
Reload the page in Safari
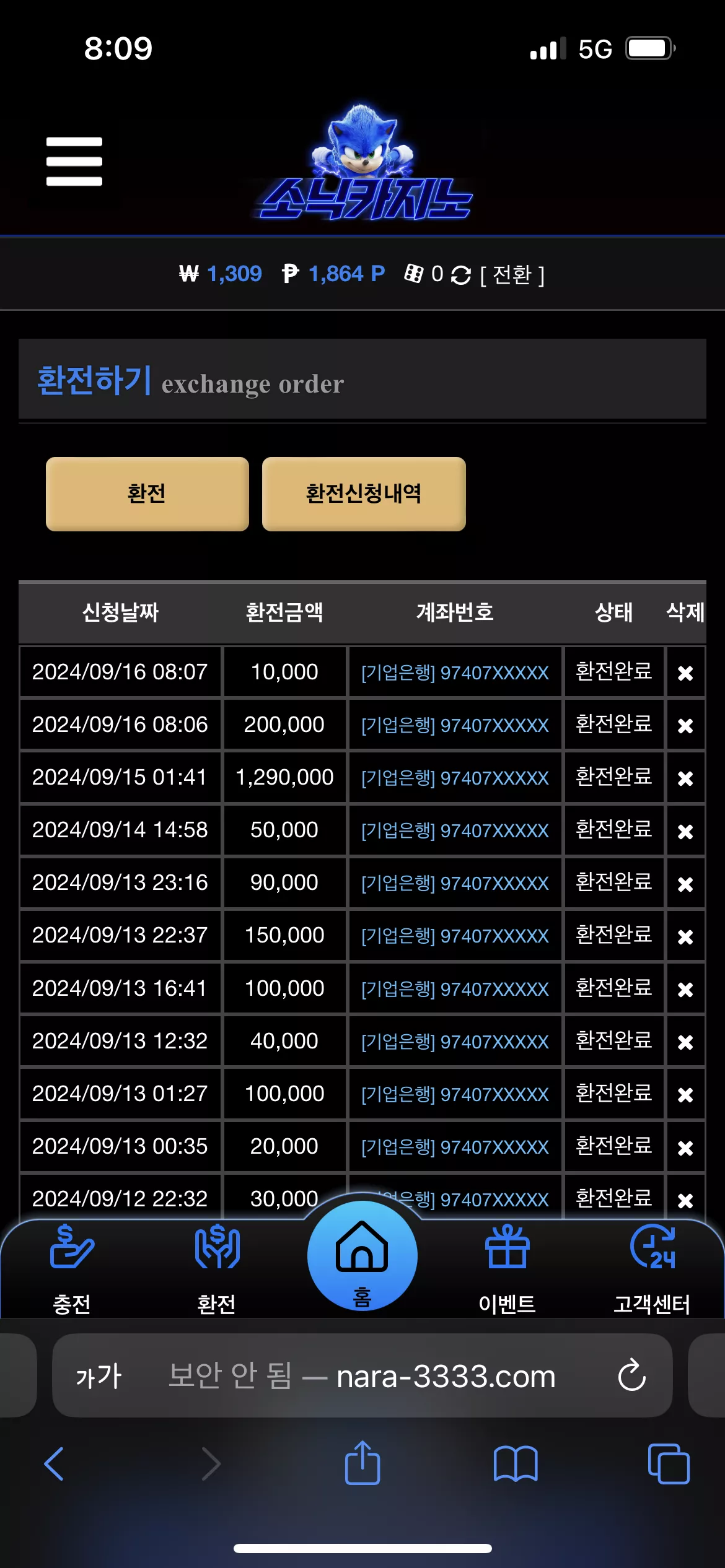(x=631, y=1375)
